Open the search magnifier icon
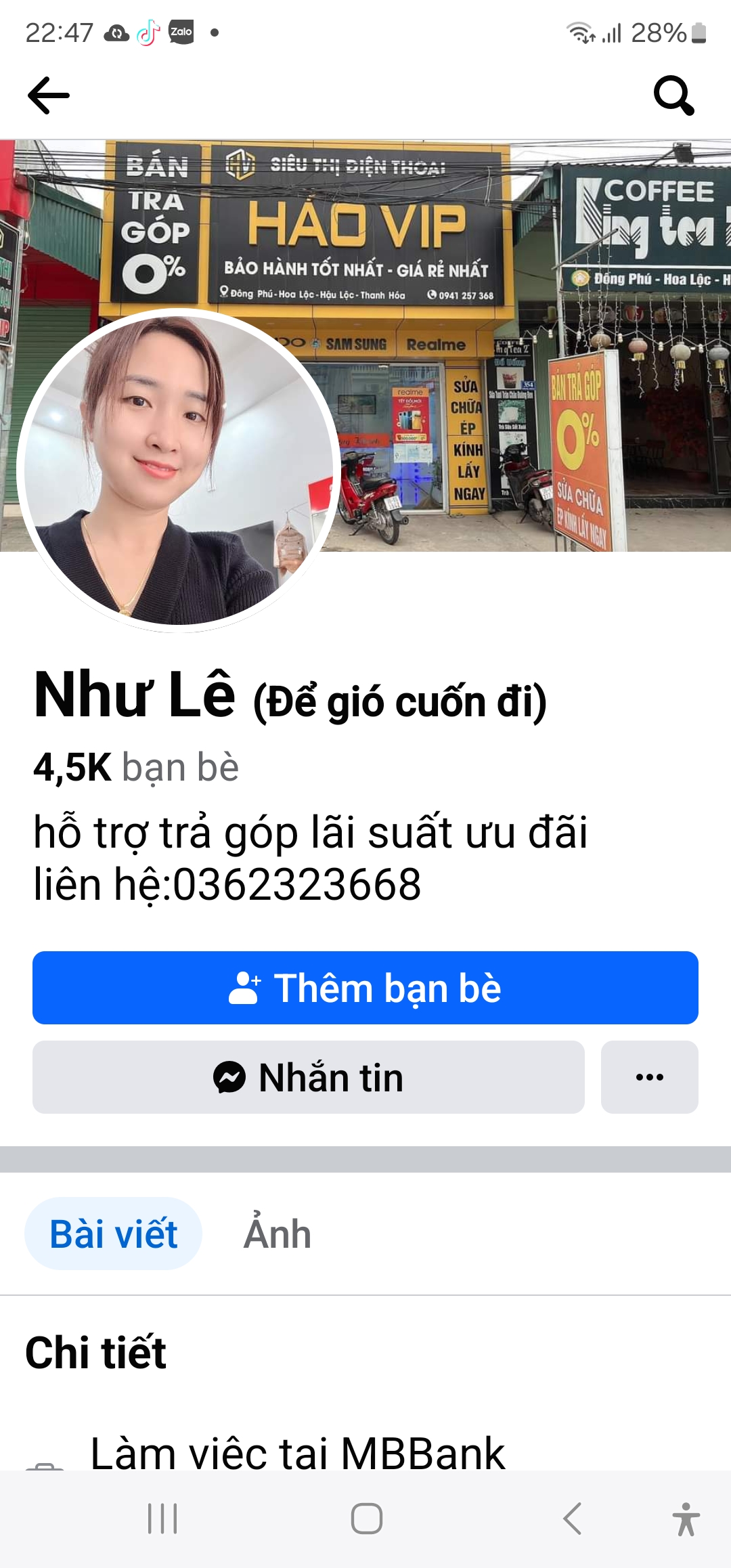Viewport: 731px width, 1568px height. 673,95
